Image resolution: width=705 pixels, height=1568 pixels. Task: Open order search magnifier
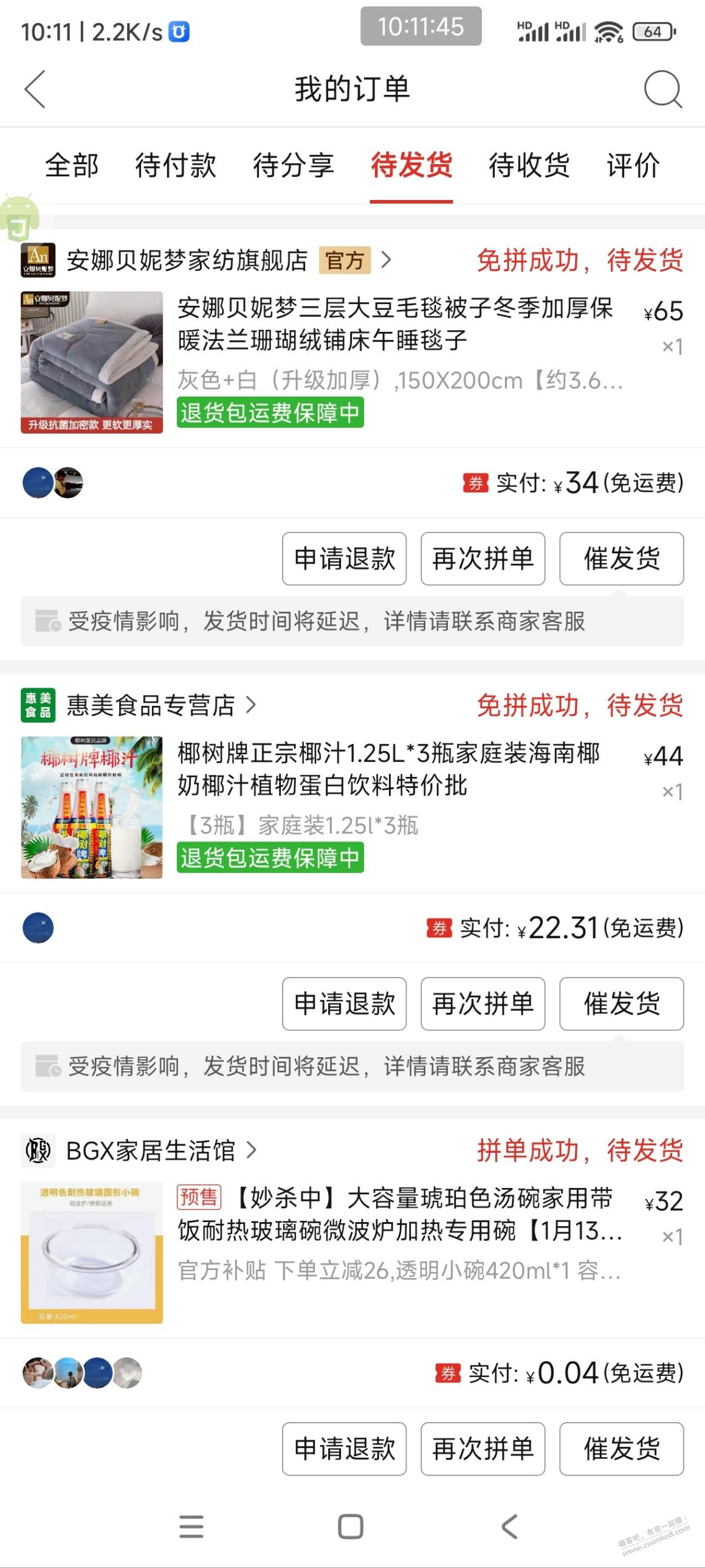point(662,89)
